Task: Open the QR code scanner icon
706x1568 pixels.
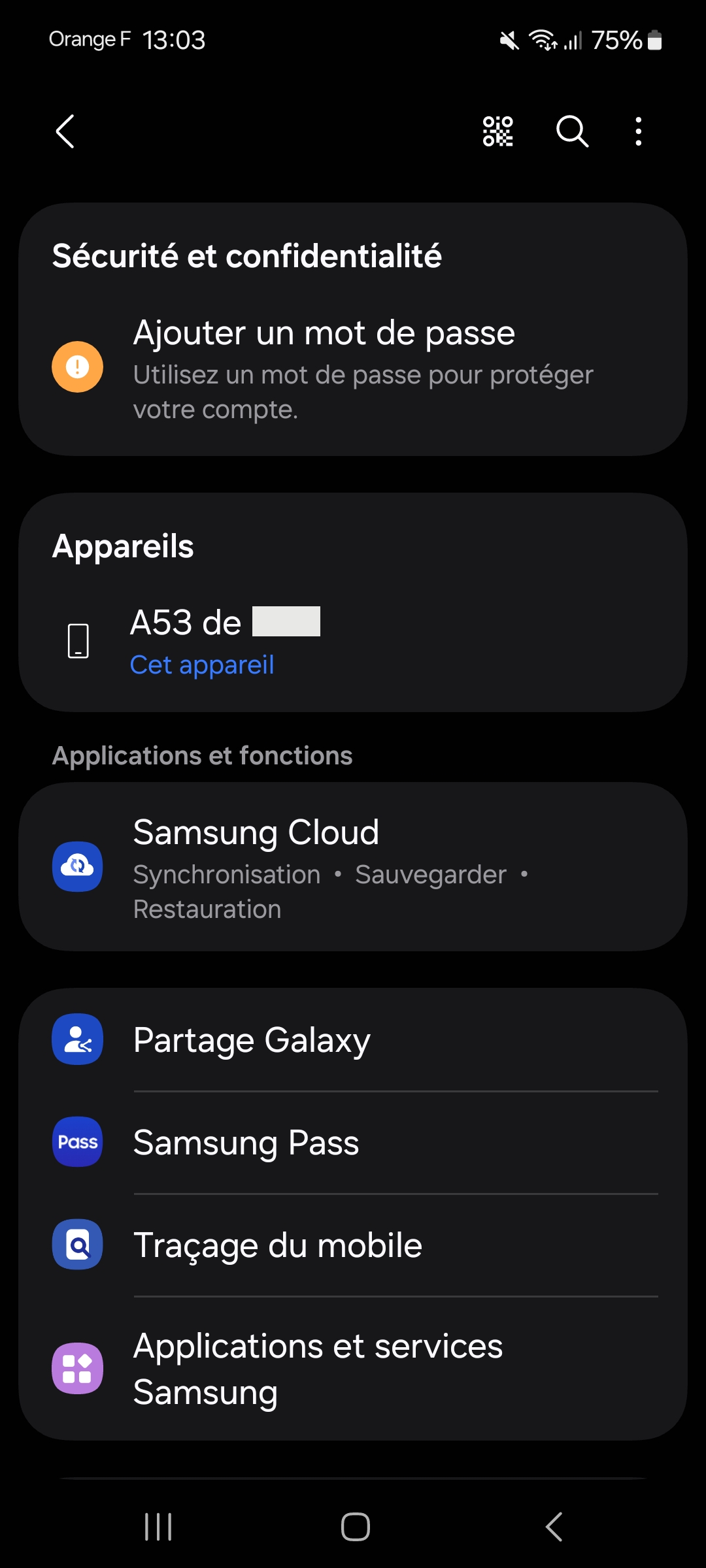Action: pos(497,131)
